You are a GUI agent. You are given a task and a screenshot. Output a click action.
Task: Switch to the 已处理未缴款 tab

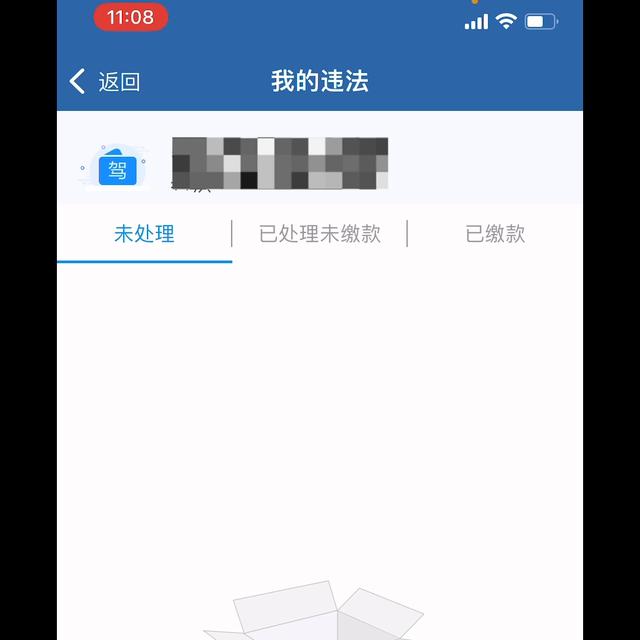point(320,234)
